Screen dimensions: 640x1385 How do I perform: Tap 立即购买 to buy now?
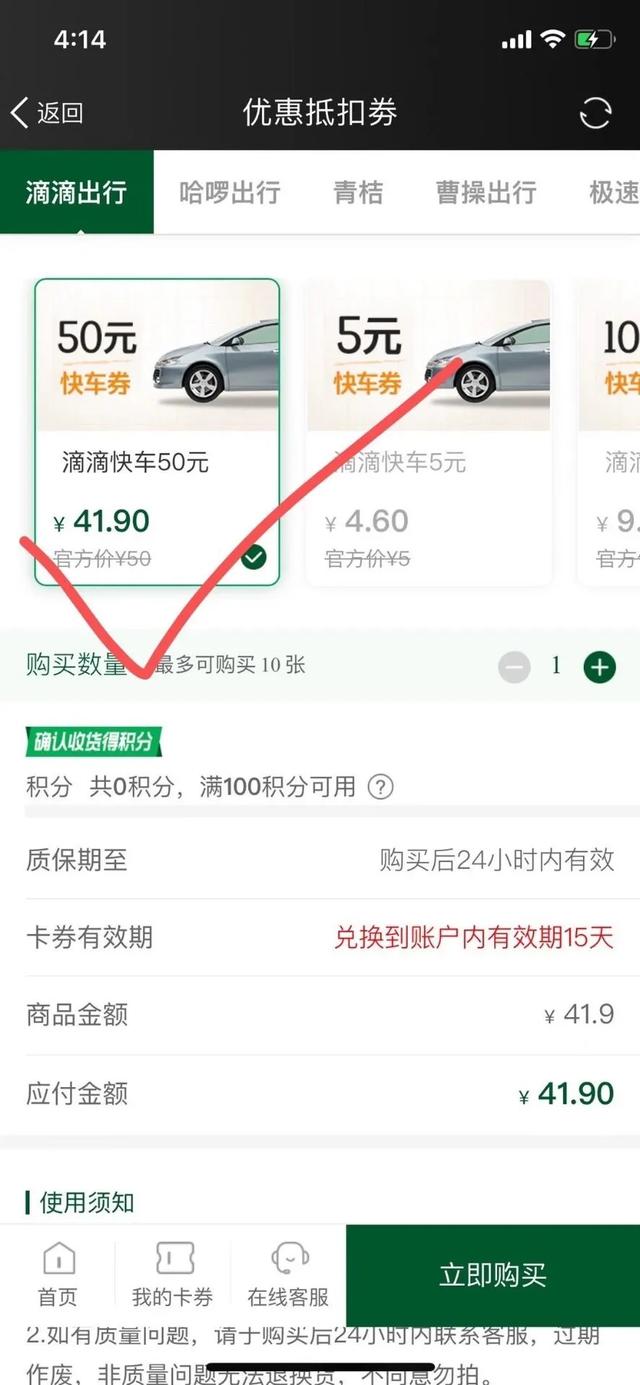point(493,1275)
